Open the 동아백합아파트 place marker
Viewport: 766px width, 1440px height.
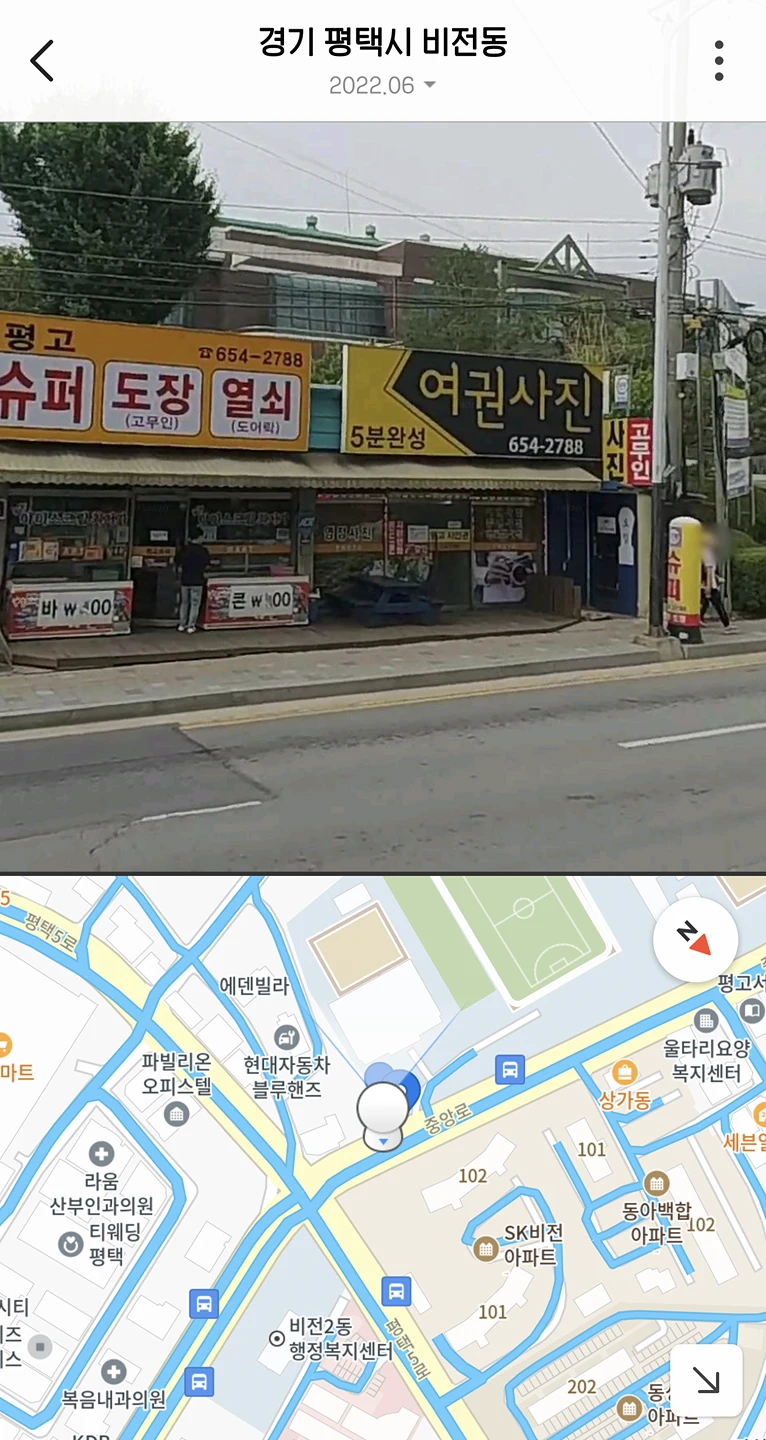click(x=657, y=1184)
